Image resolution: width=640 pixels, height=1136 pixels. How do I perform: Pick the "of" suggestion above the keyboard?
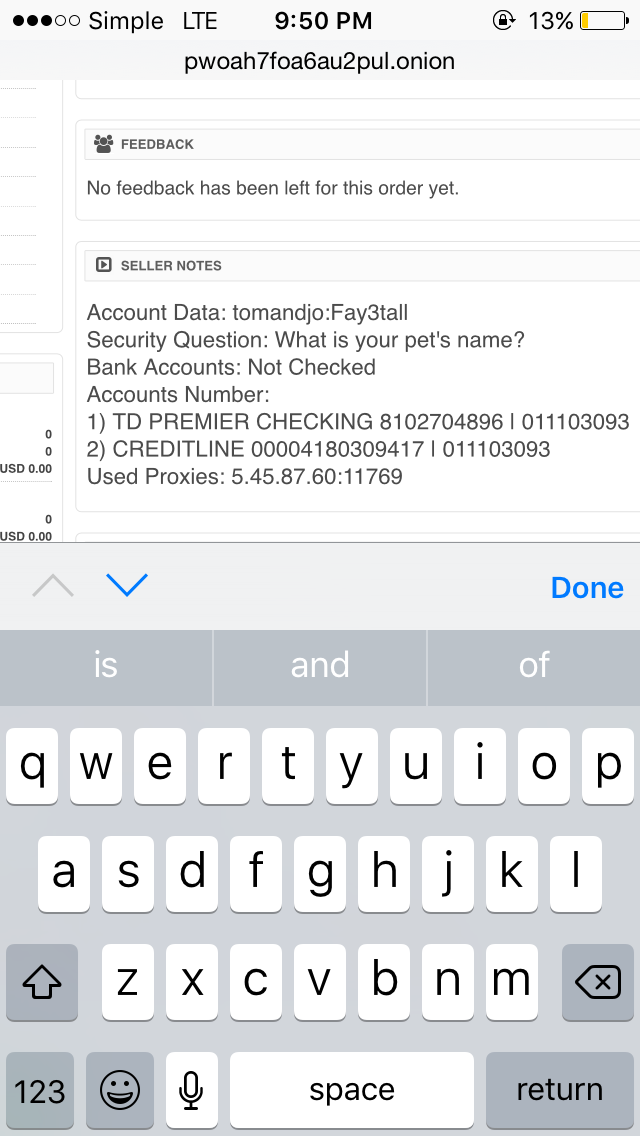pyautogui.click(x=534, y=665)
